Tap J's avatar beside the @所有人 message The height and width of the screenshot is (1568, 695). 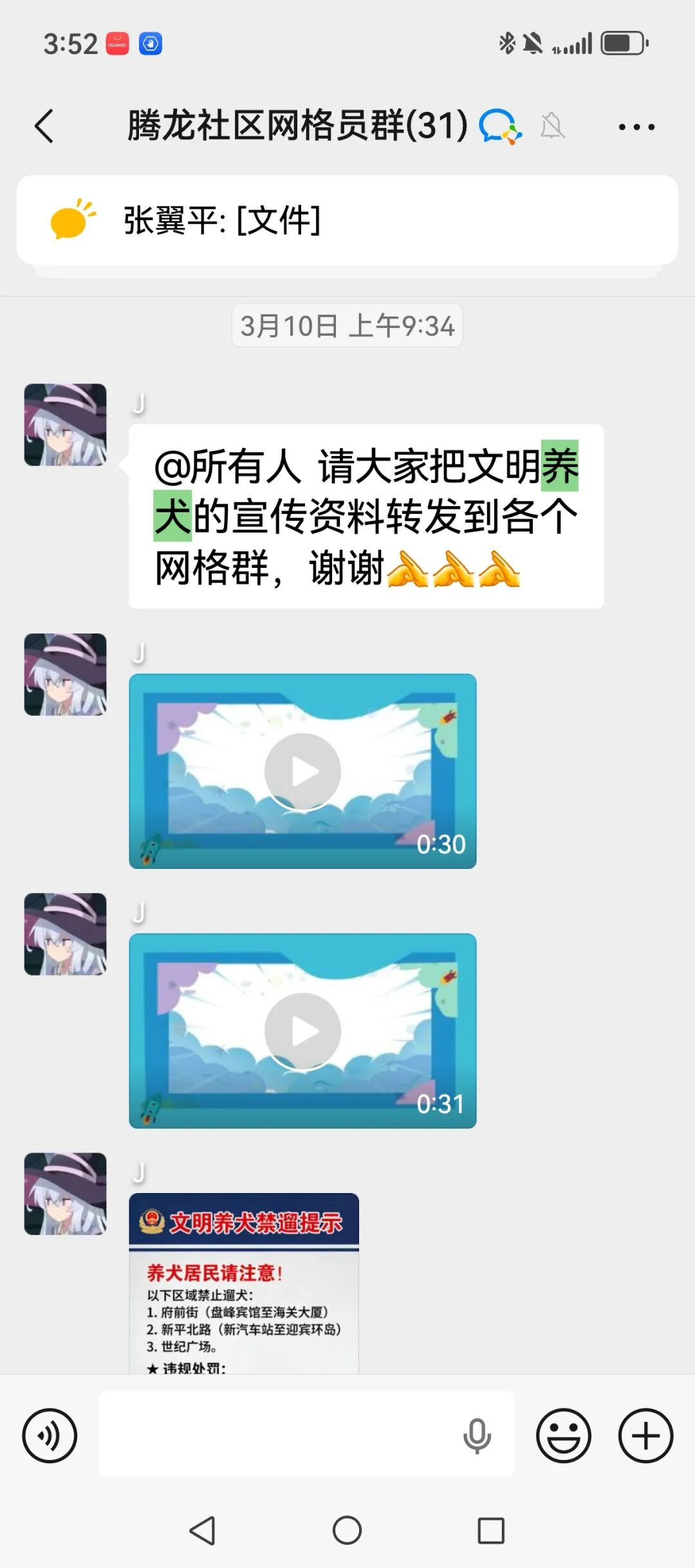(x=65, y=424)
